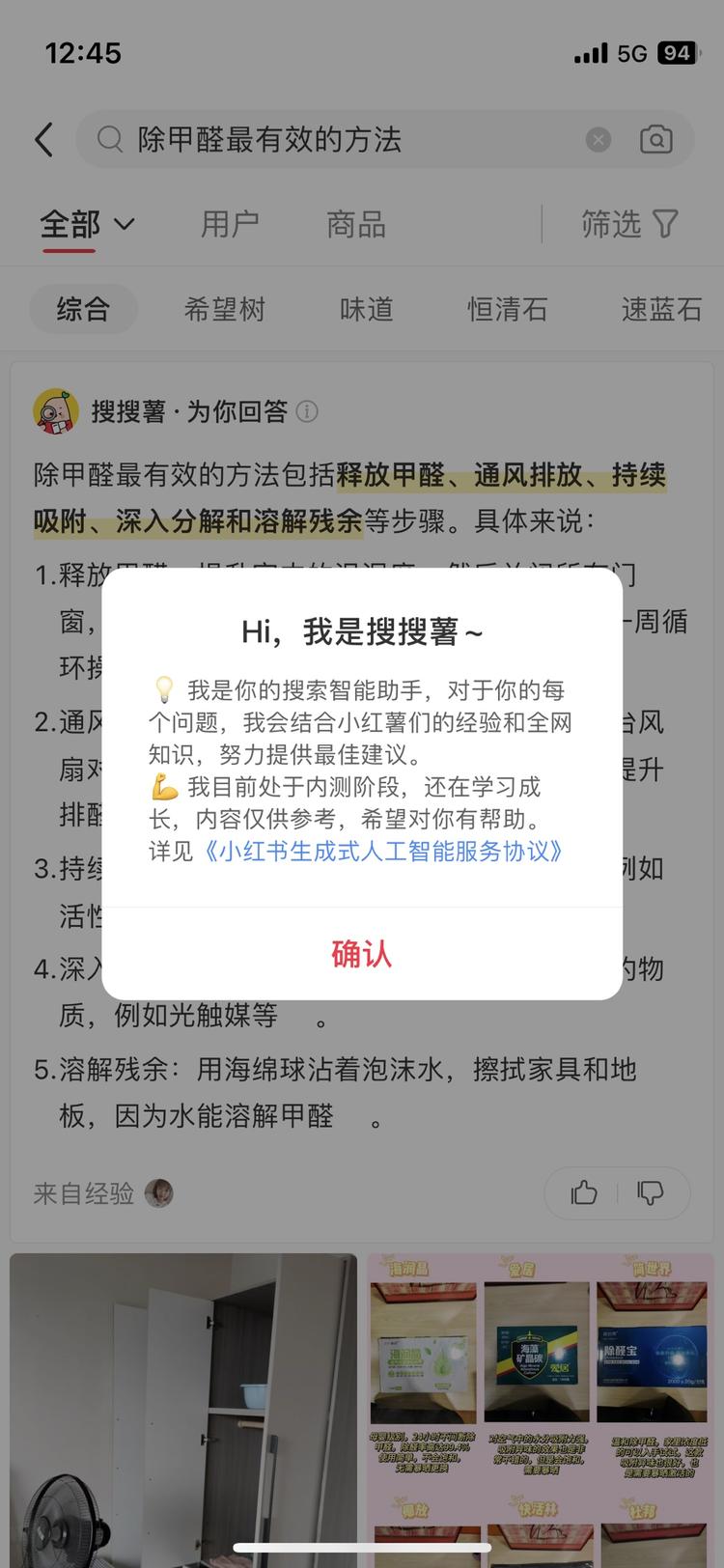The image size is (724, 1568).
Task: Switch to the 用户 tab
Action: click(231, 224)
